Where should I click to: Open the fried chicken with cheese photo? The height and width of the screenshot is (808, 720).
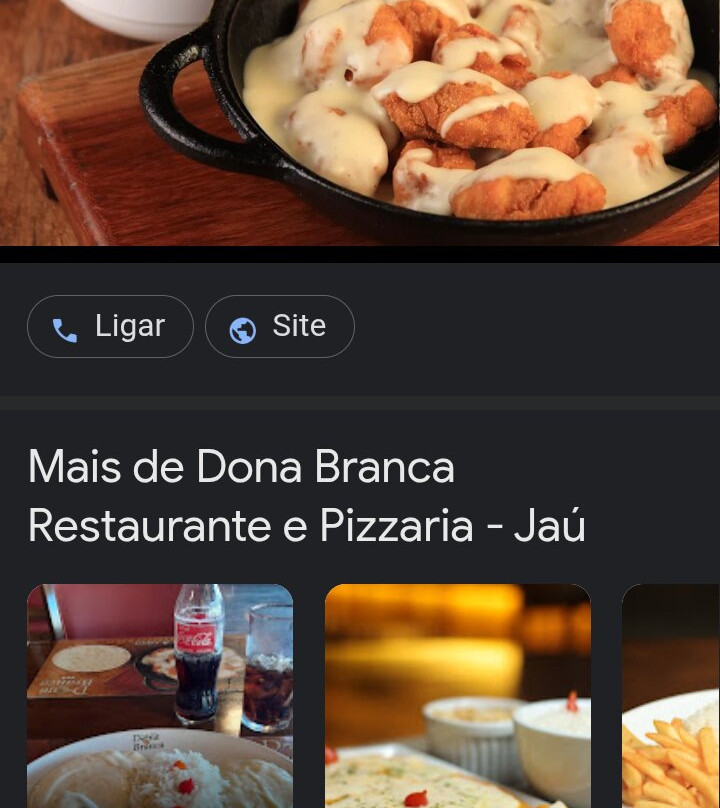(360, 120)
